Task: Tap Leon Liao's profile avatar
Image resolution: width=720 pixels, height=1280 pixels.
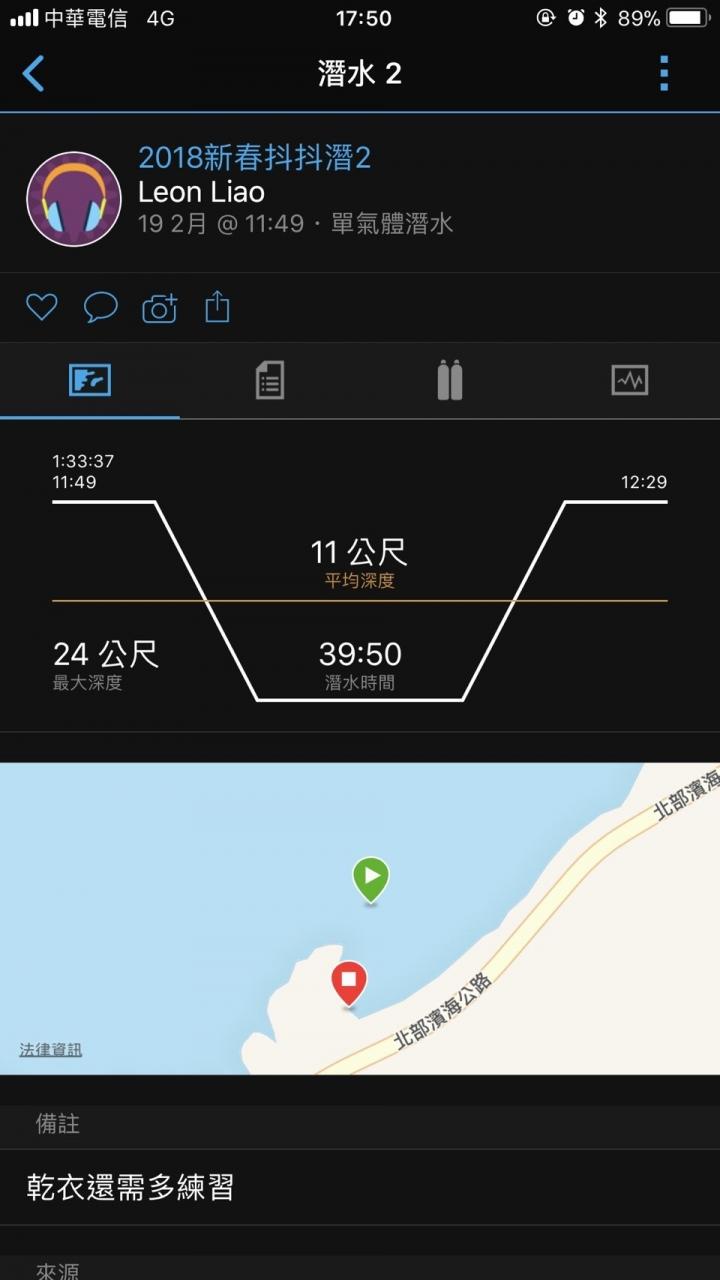Action: coord(73,198)
